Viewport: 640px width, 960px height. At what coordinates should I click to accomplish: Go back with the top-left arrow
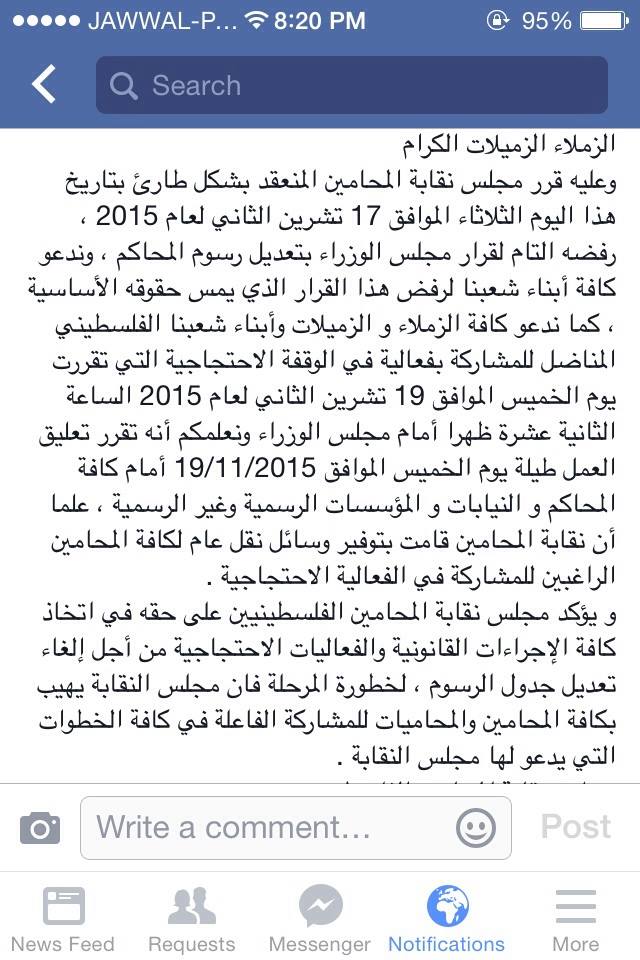[x=44, y=84]
